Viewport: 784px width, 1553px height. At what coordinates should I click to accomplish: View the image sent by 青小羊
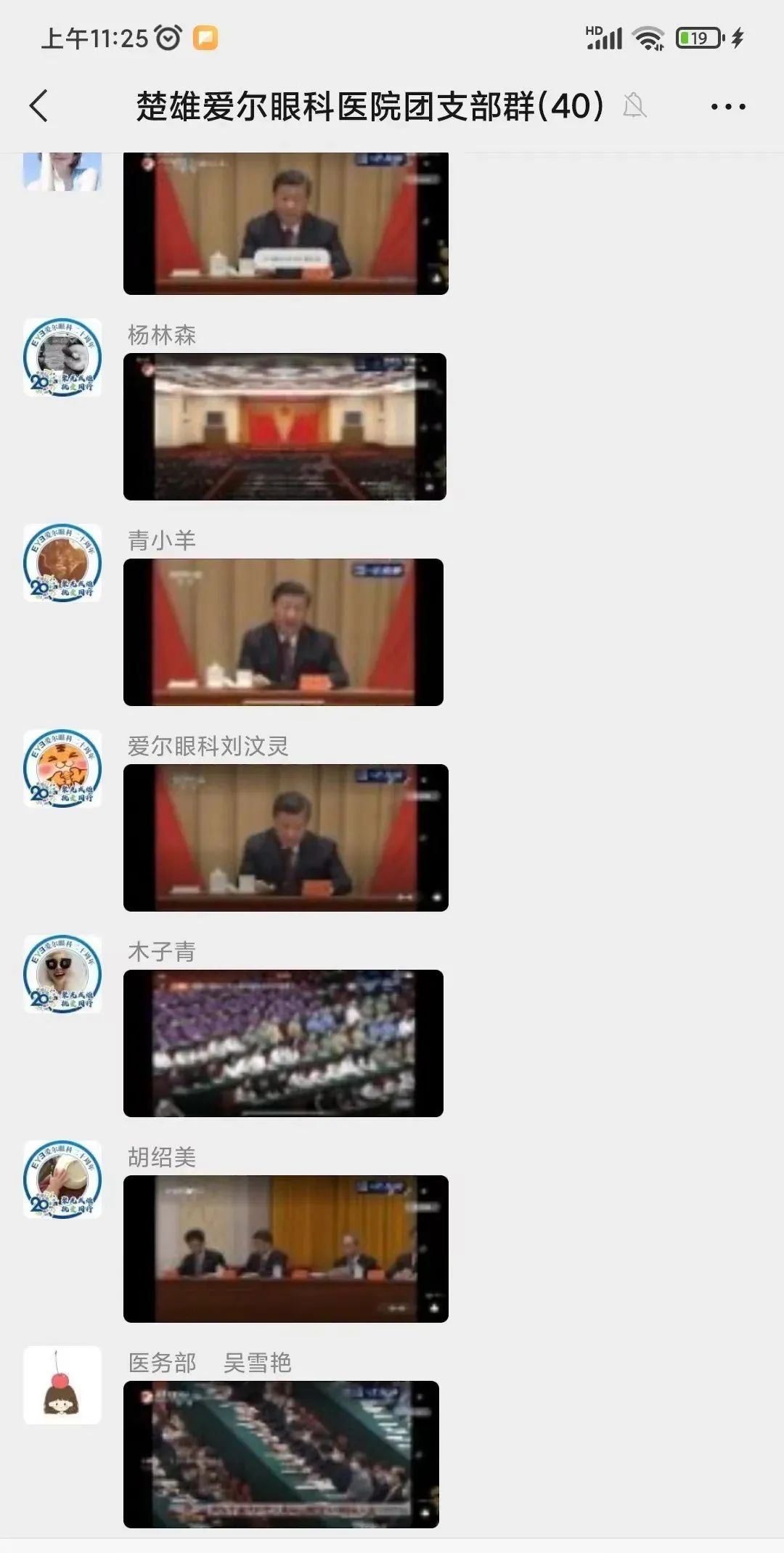283,632
